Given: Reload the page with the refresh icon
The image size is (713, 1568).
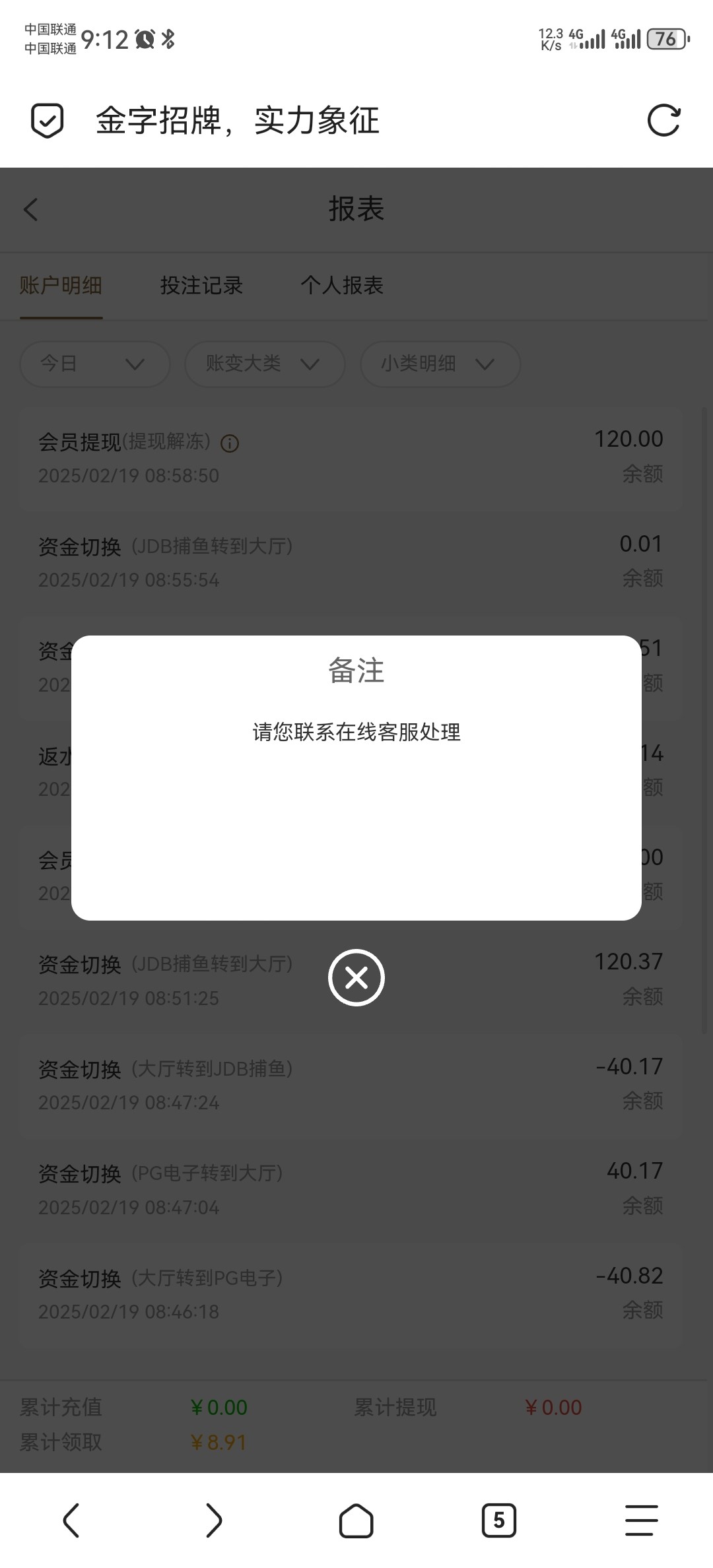Looking at the screenshot, I should coord(663,121).
